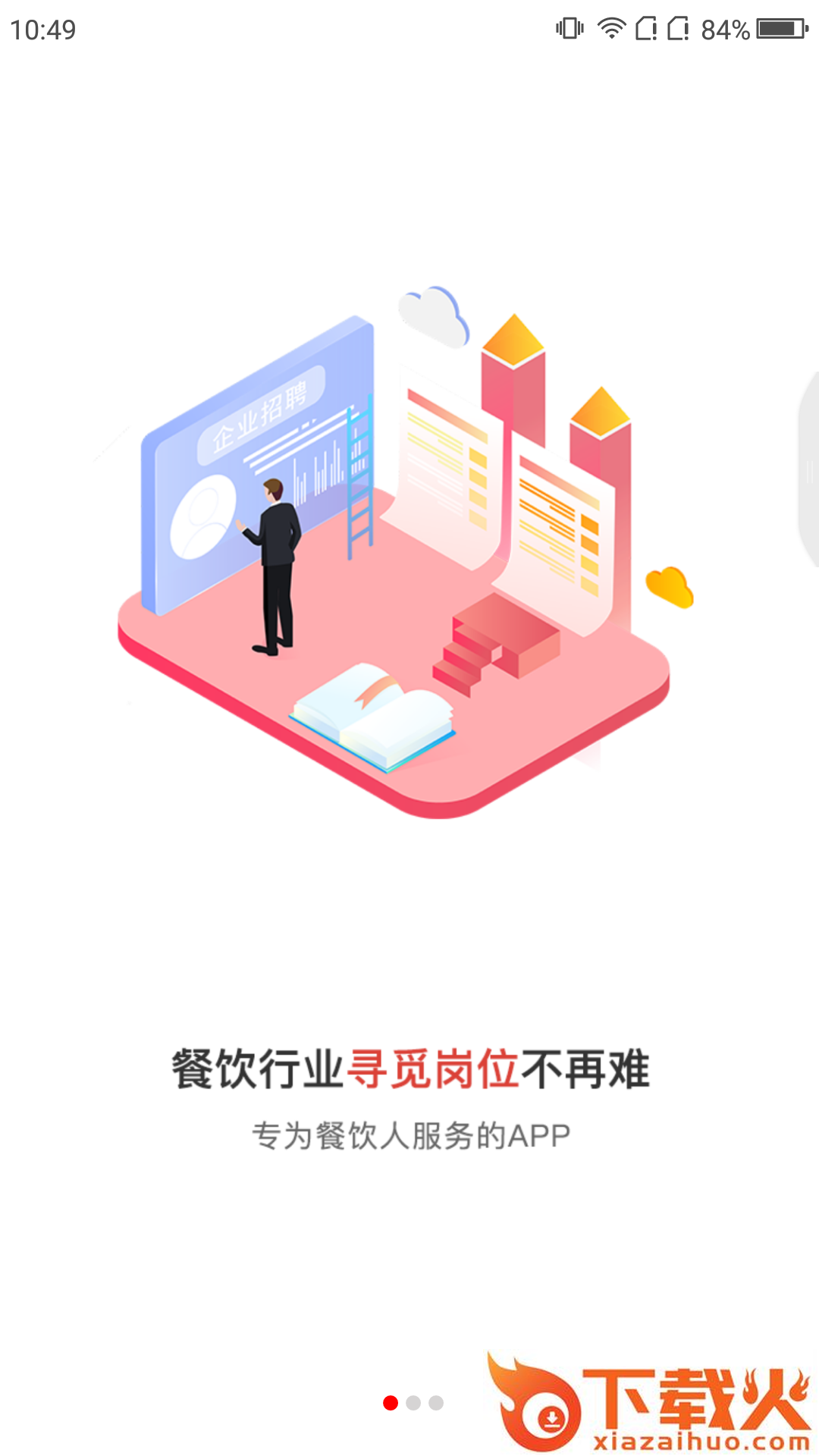Jump to the third onboarding page dot
This screenshot has height=1456, width=819.
coord(436,1403)
